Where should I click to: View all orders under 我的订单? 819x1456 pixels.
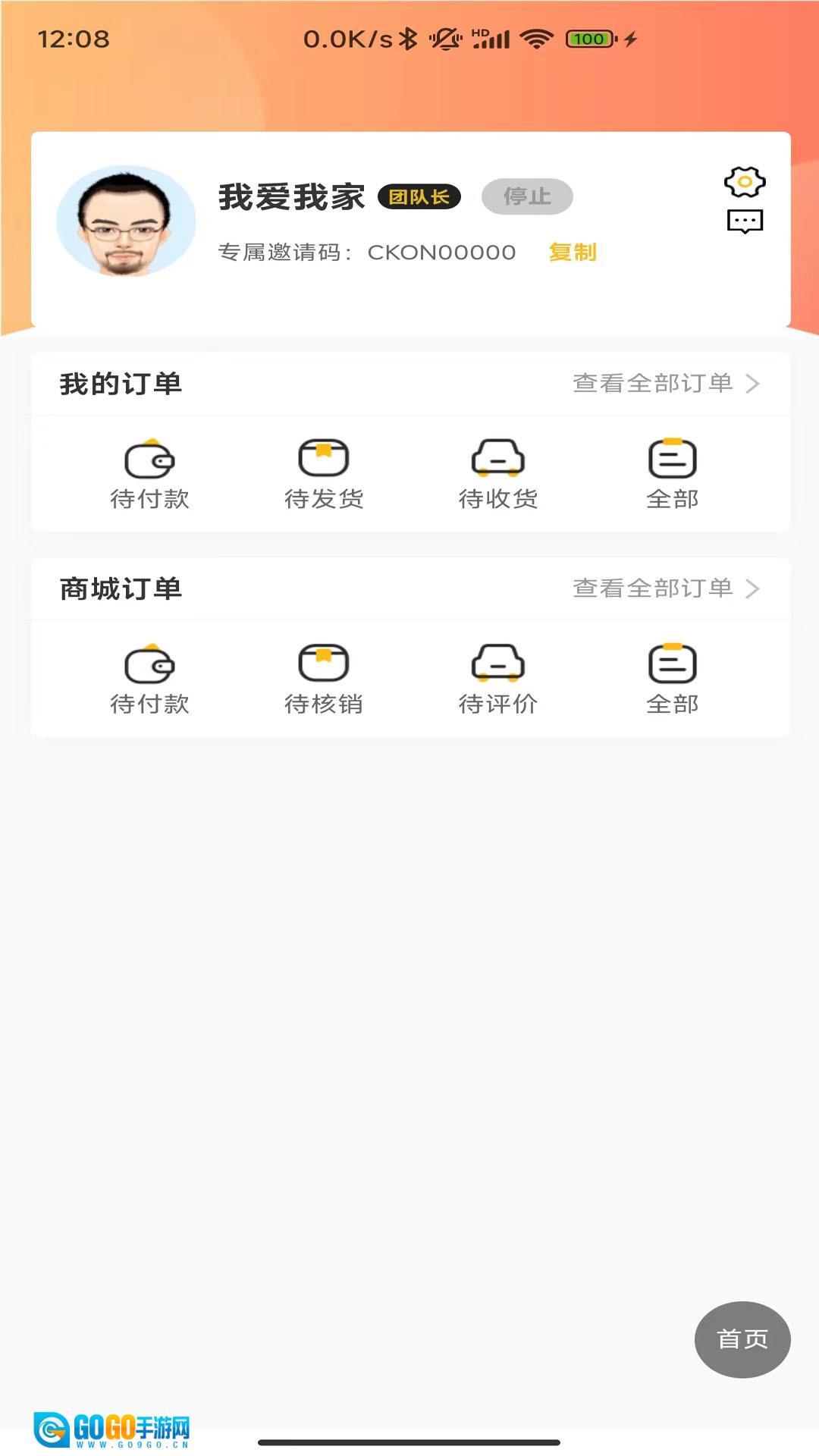click(665, 384)
